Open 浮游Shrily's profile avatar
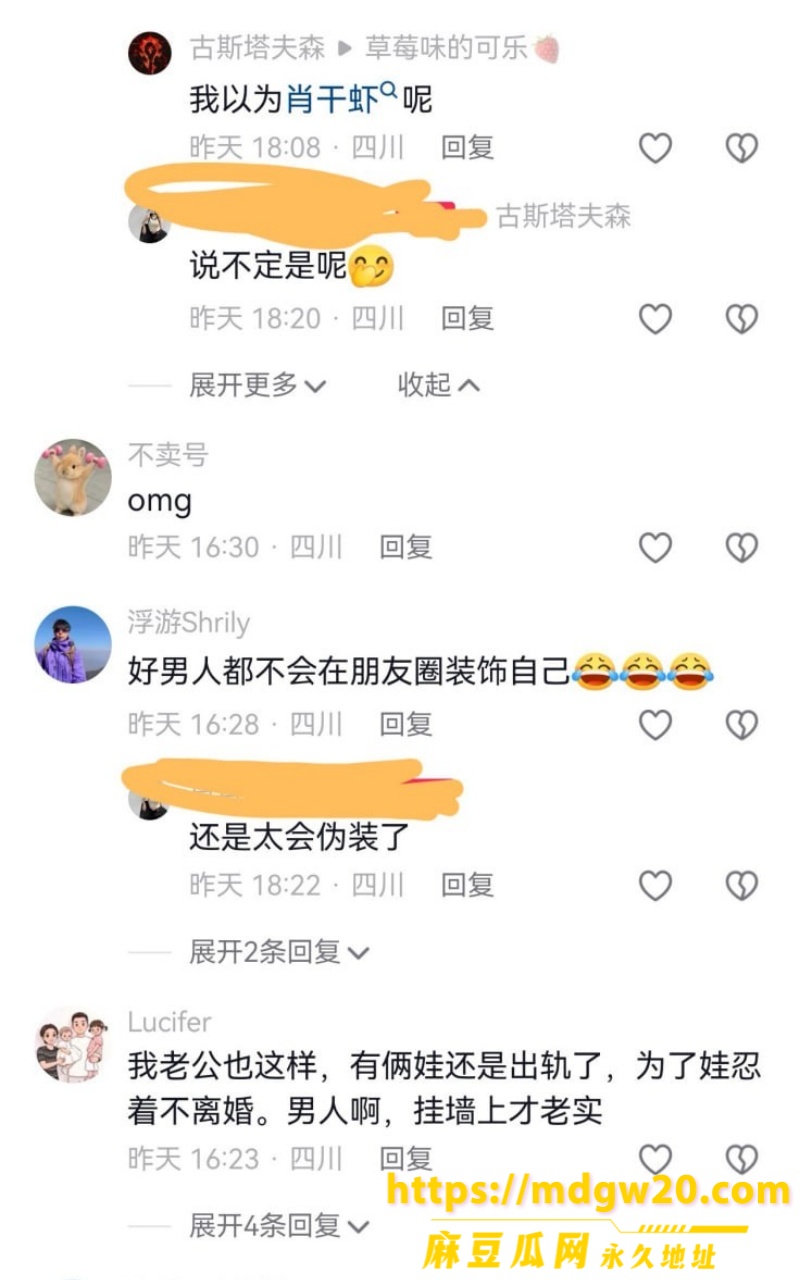 pyautogui.click(x=73, y=645)
